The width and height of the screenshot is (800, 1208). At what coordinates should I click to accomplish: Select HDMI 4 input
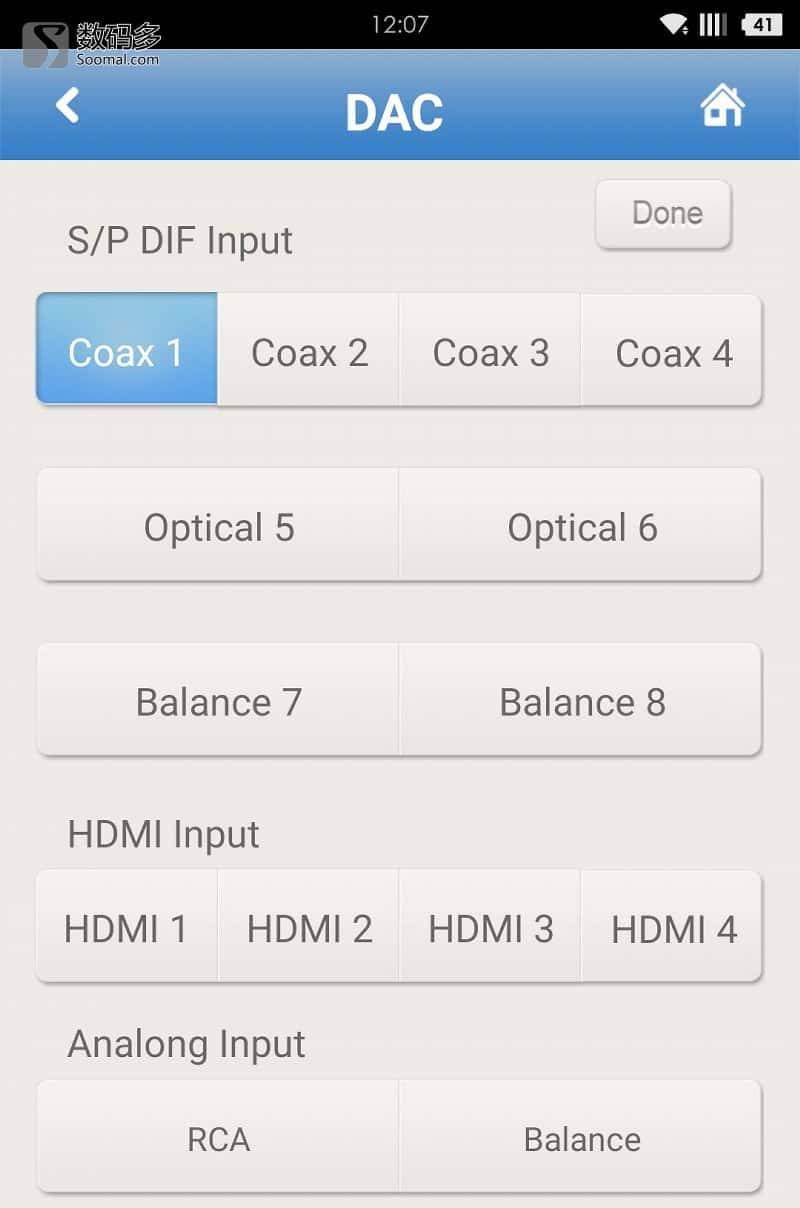pos(672,928)
